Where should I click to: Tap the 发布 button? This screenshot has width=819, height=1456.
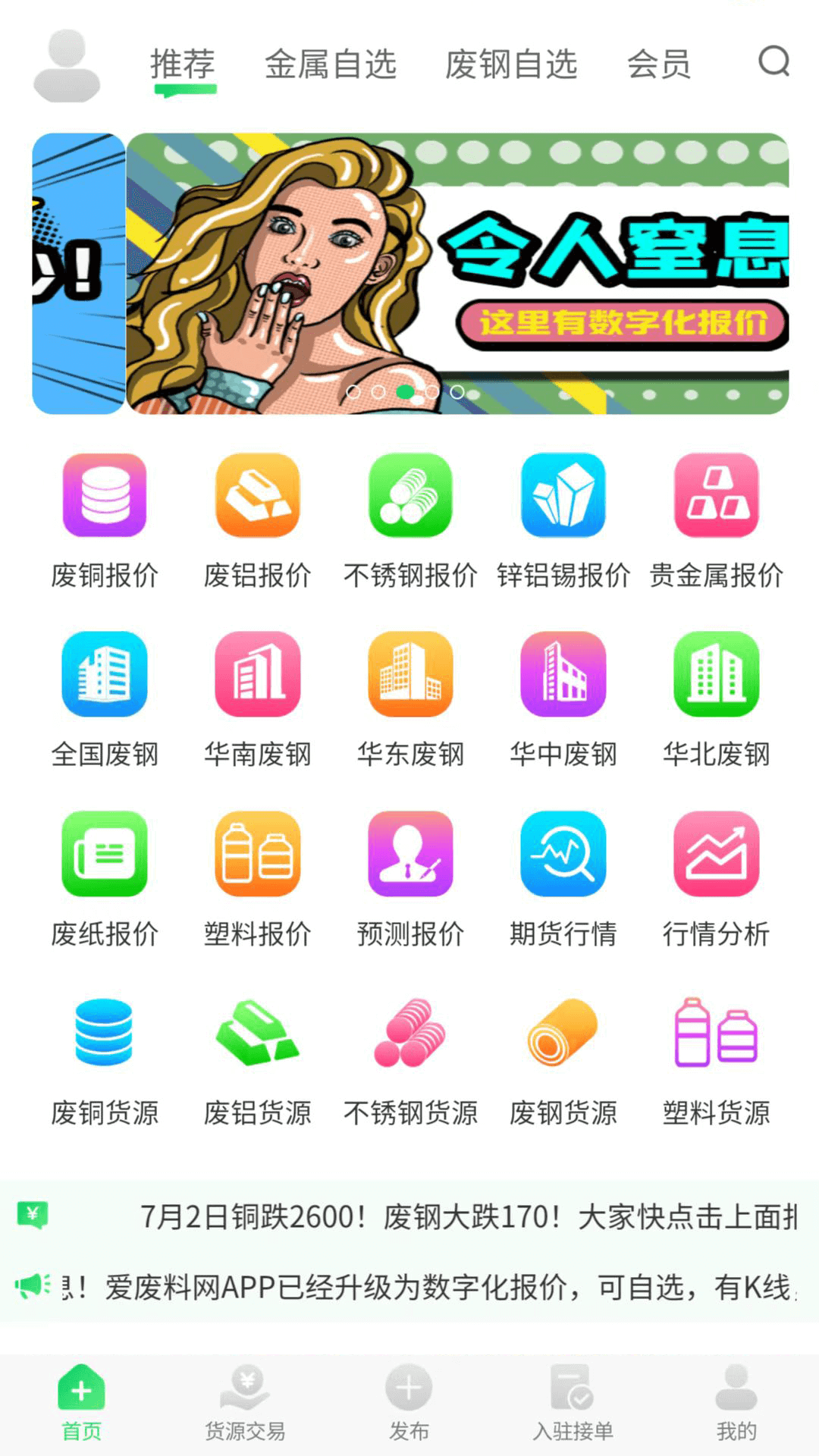pyautogui.click(x=409, y=1402)
